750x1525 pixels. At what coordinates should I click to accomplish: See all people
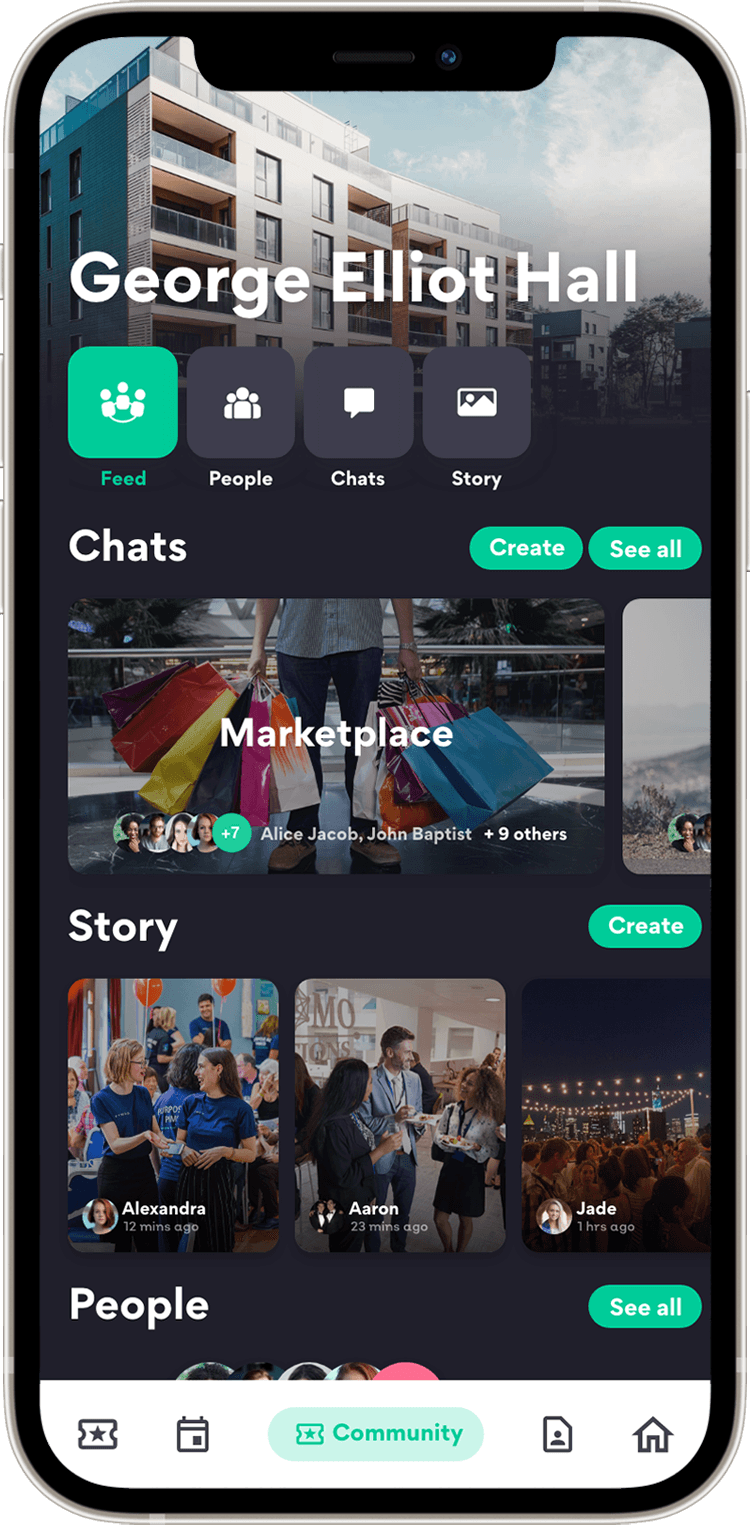click(645, 1307)
